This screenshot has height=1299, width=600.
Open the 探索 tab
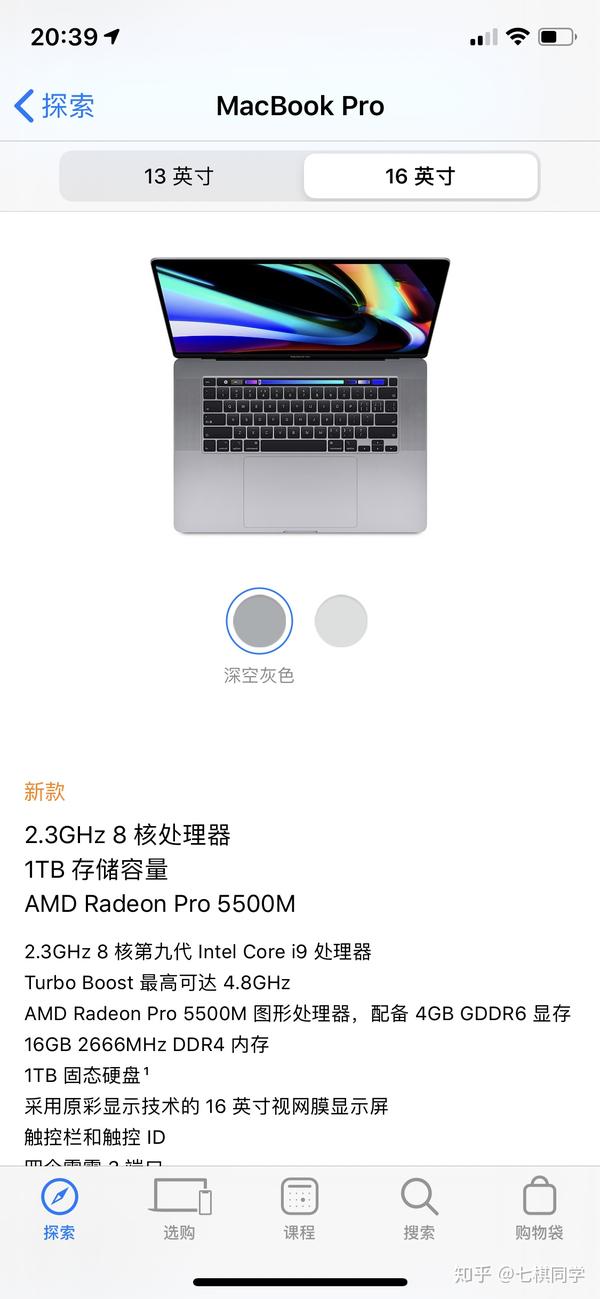pos(59,1209)
